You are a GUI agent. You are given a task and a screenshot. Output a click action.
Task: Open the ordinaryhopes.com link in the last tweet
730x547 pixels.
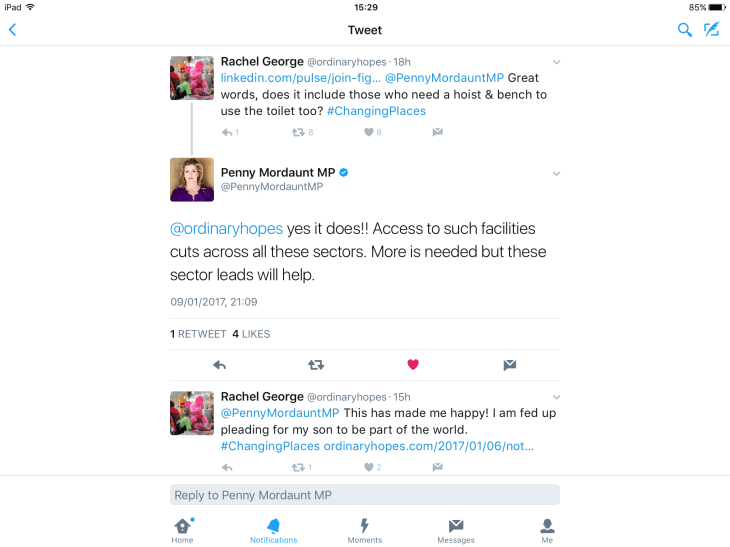(428, 446)
